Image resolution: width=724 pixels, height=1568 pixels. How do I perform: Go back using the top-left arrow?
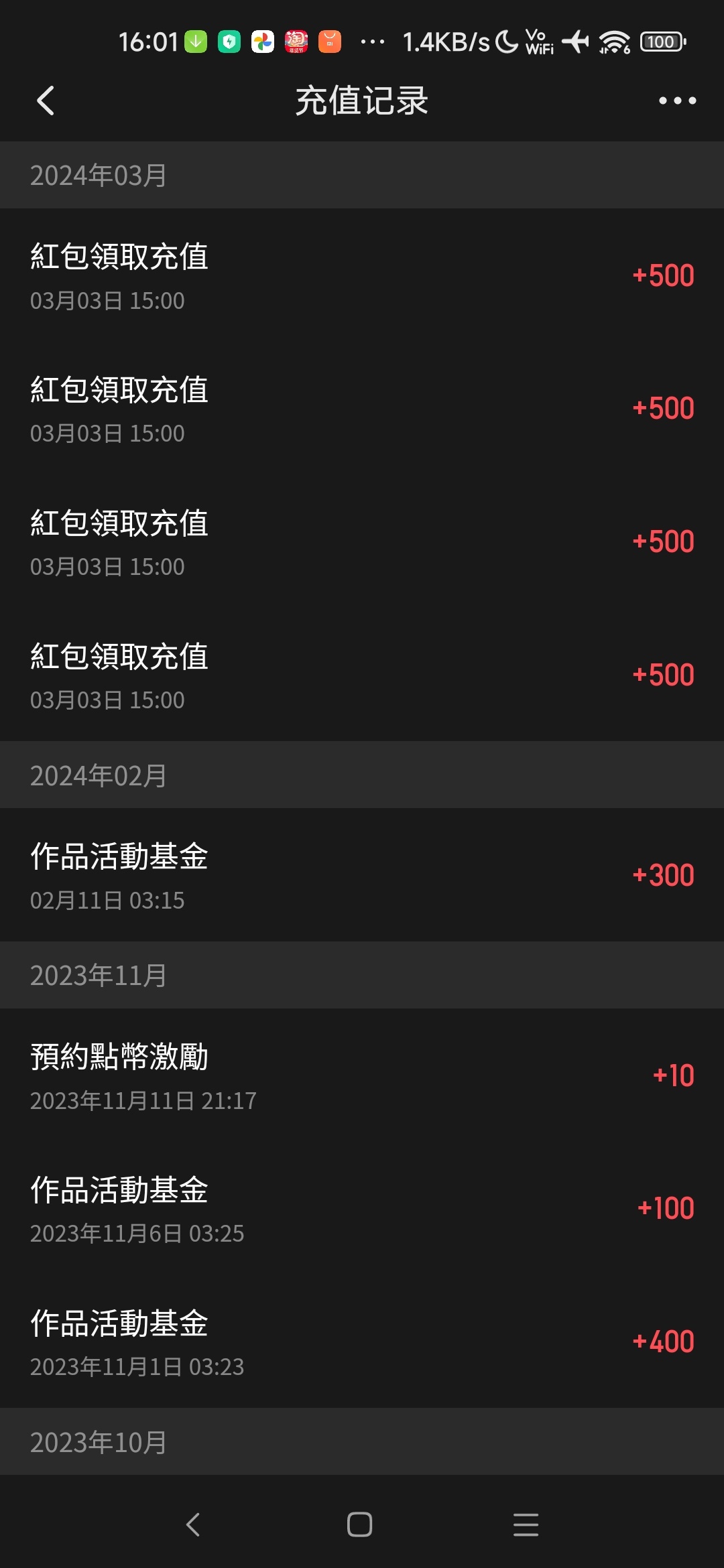coord(45,101)
